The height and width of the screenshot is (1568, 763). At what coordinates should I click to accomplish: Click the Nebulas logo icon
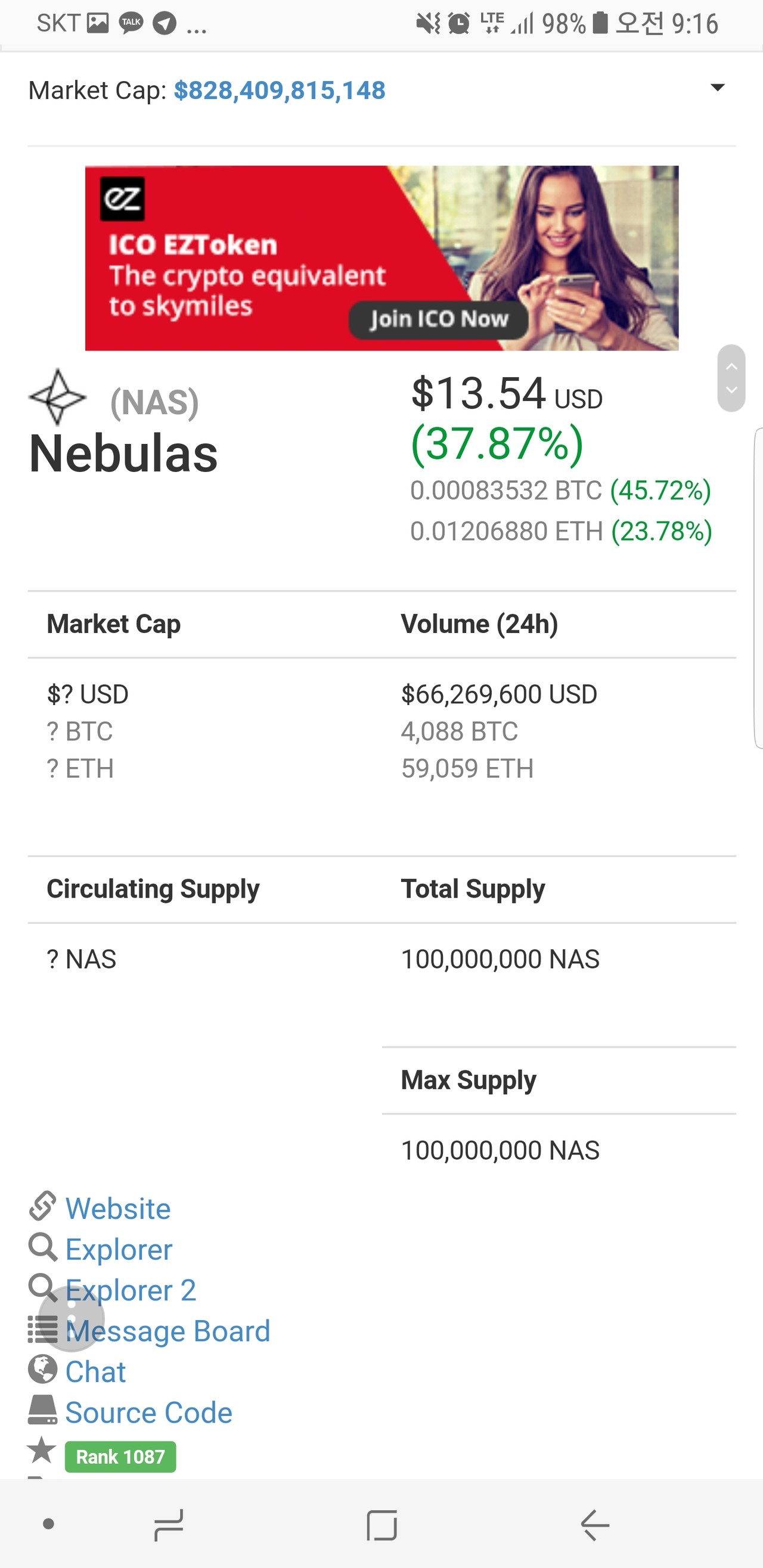tap(57, 399)
